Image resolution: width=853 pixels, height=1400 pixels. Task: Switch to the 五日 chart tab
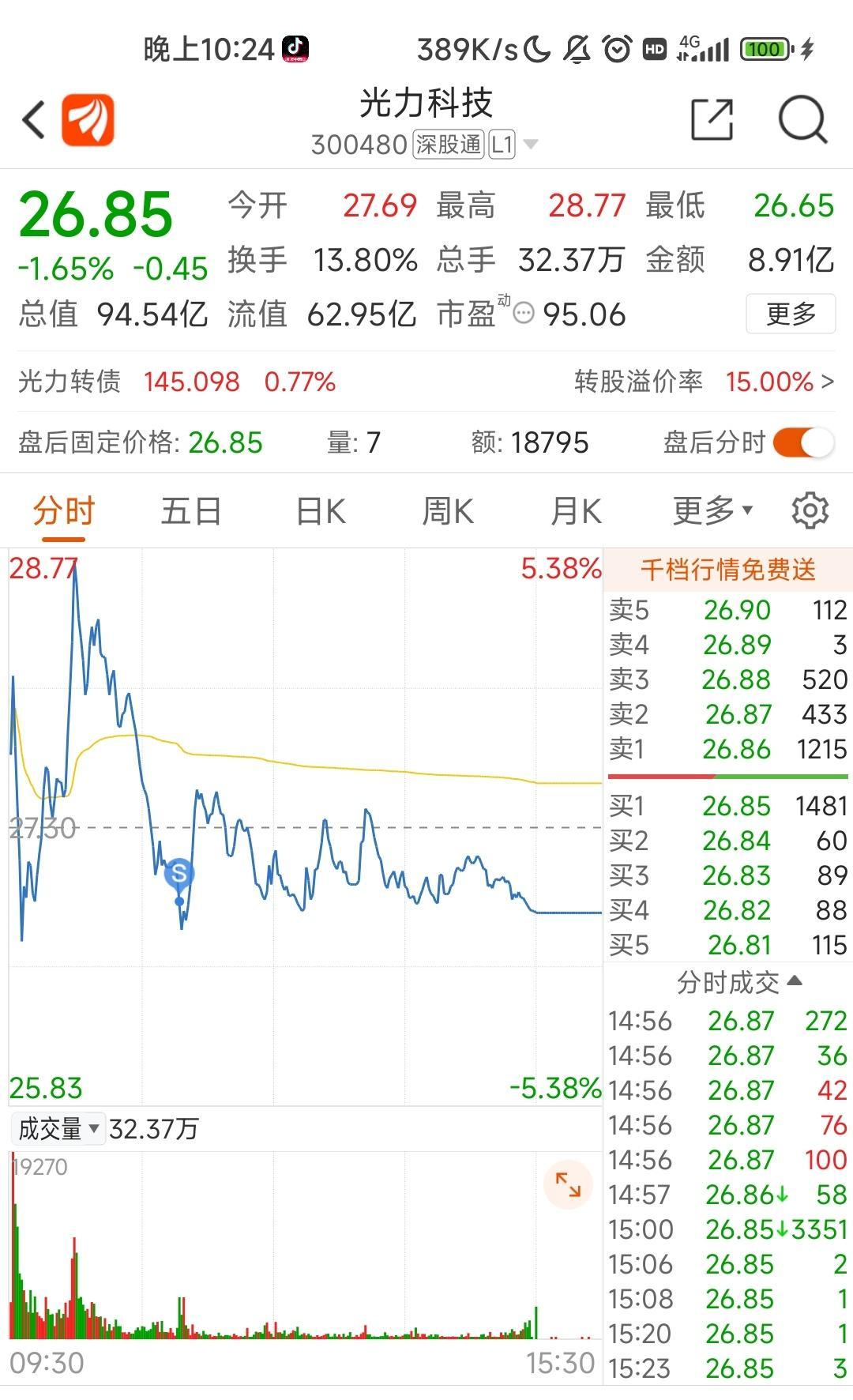[191, 511]
